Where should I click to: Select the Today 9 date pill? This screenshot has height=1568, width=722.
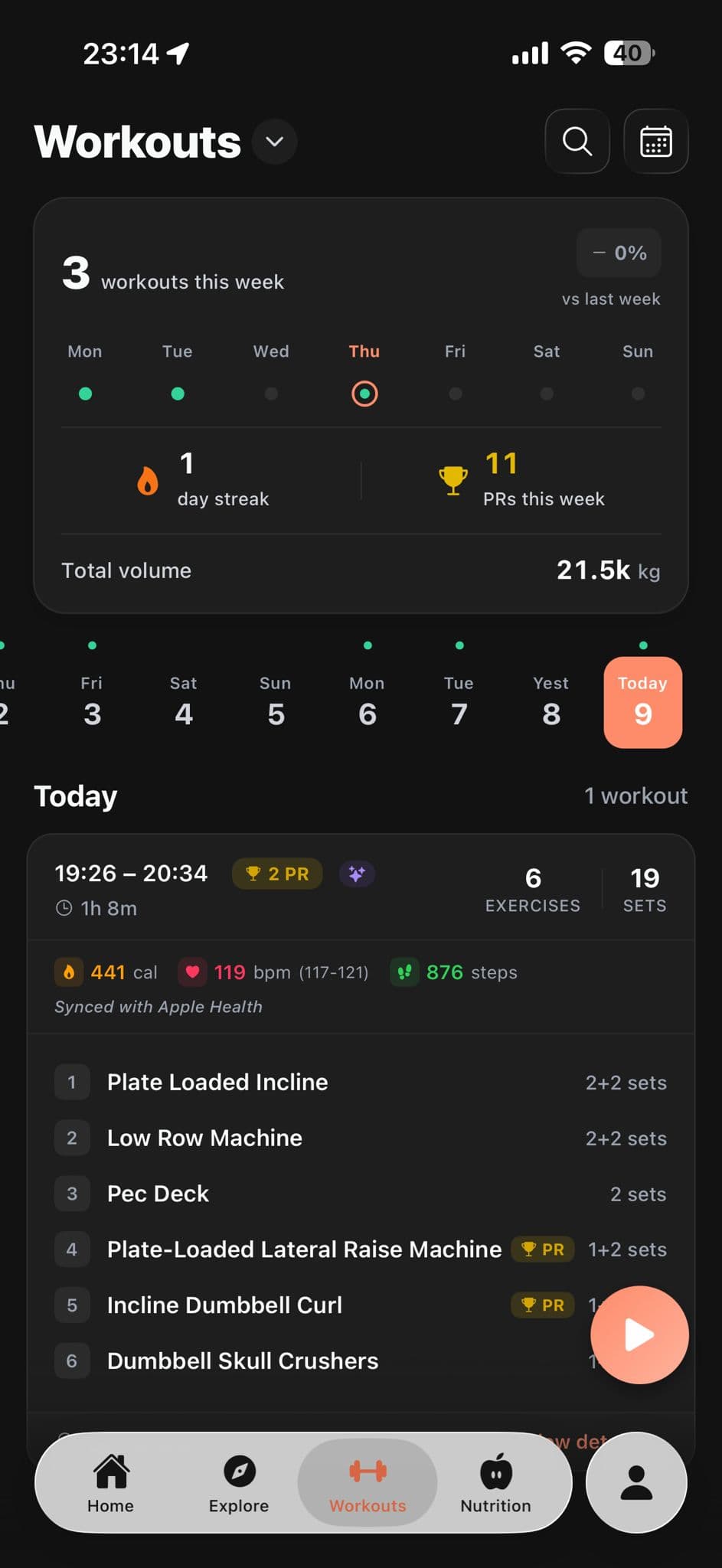coord(642,701)
